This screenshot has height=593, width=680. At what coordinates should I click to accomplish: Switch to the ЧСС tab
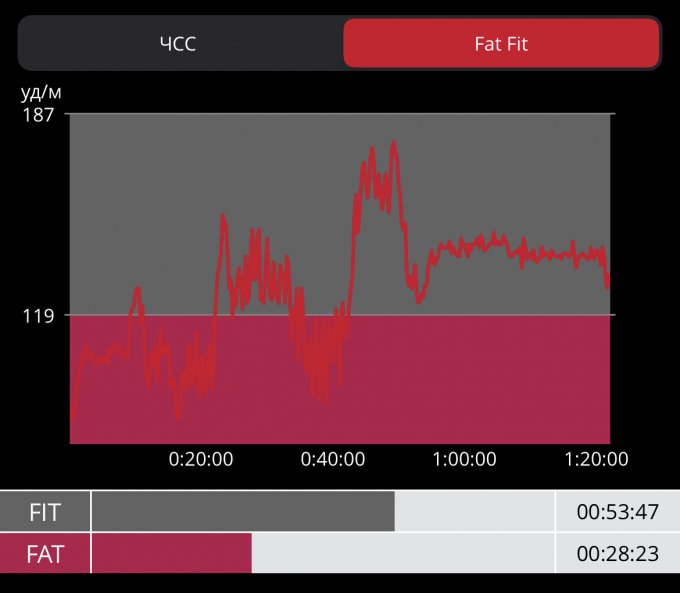(178, 44)
